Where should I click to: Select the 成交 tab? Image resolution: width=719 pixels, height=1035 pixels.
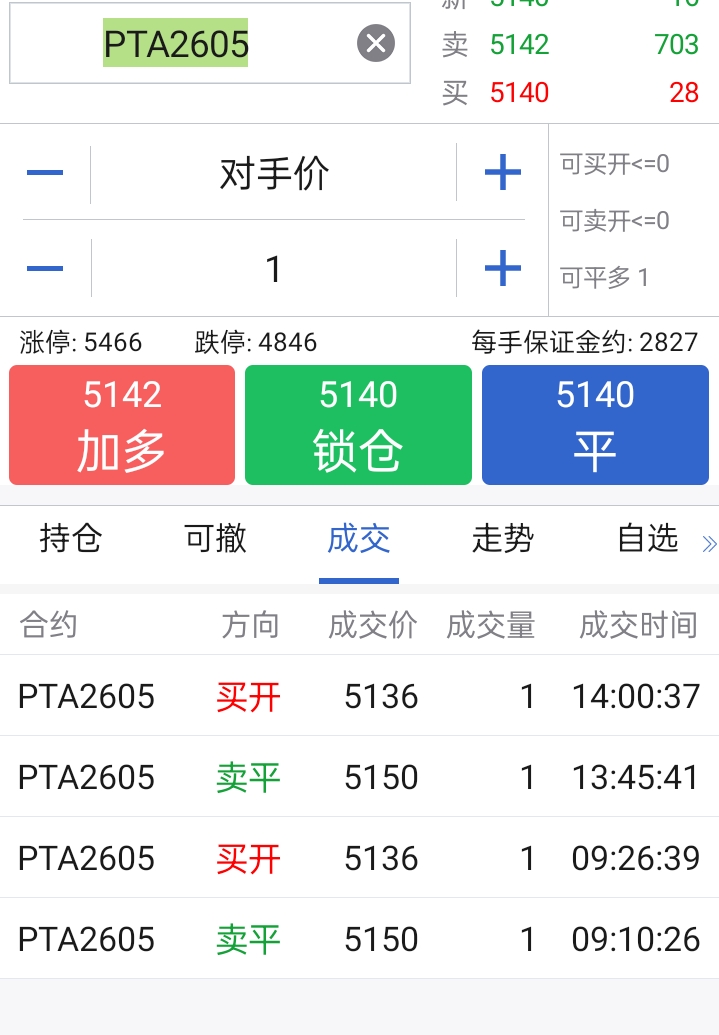[x=359, y=540]
